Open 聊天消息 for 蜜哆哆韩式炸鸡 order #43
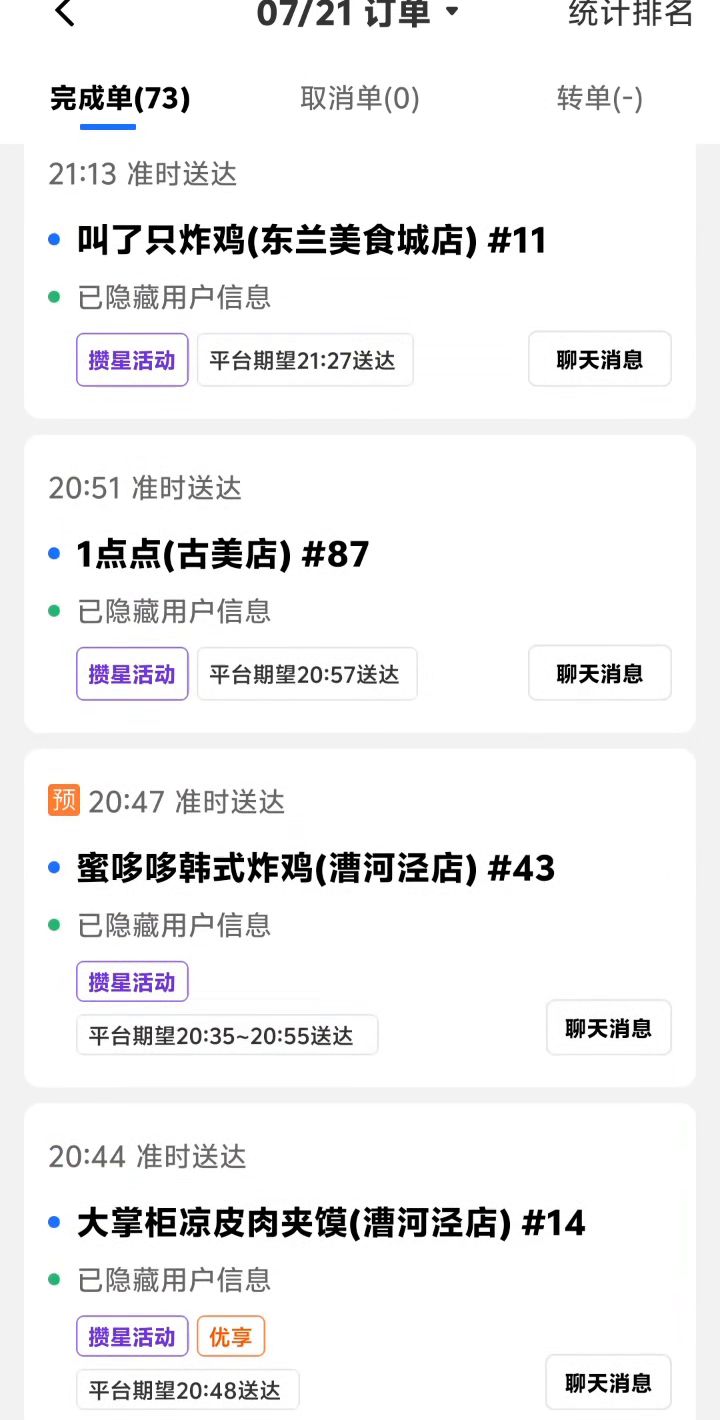 [608, 1027]
